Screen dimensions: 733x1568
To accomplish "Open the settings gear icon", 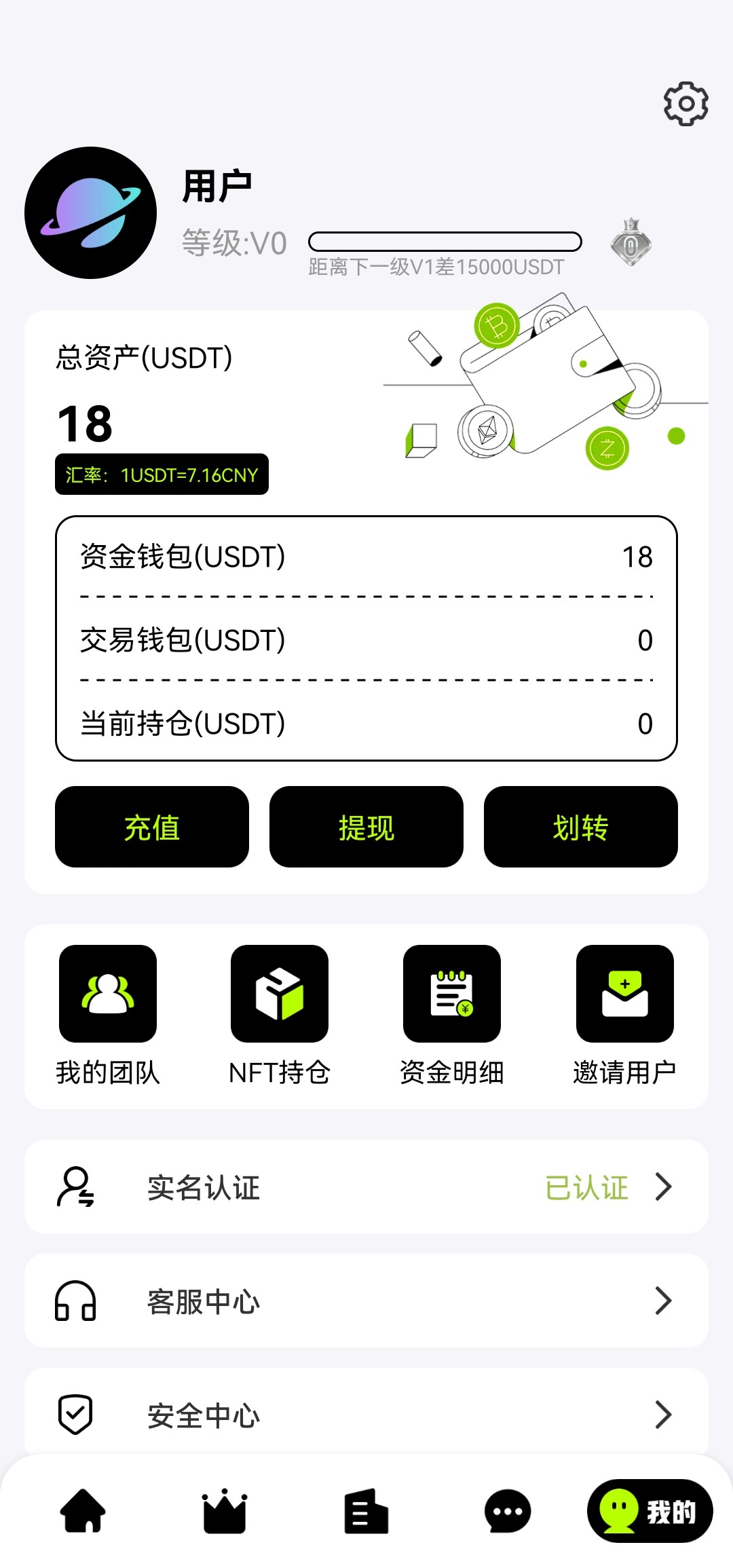I will pyautogui.click(x=685, y=104).
